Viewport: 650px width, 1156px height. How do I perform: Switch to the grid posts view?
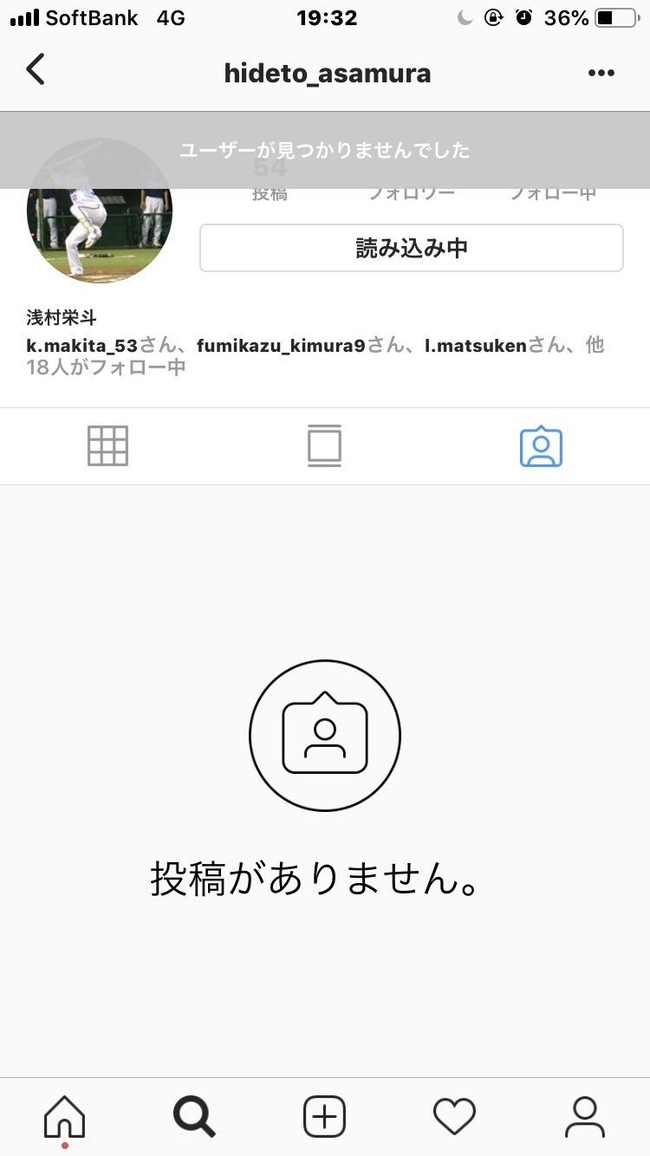point(108,445)
